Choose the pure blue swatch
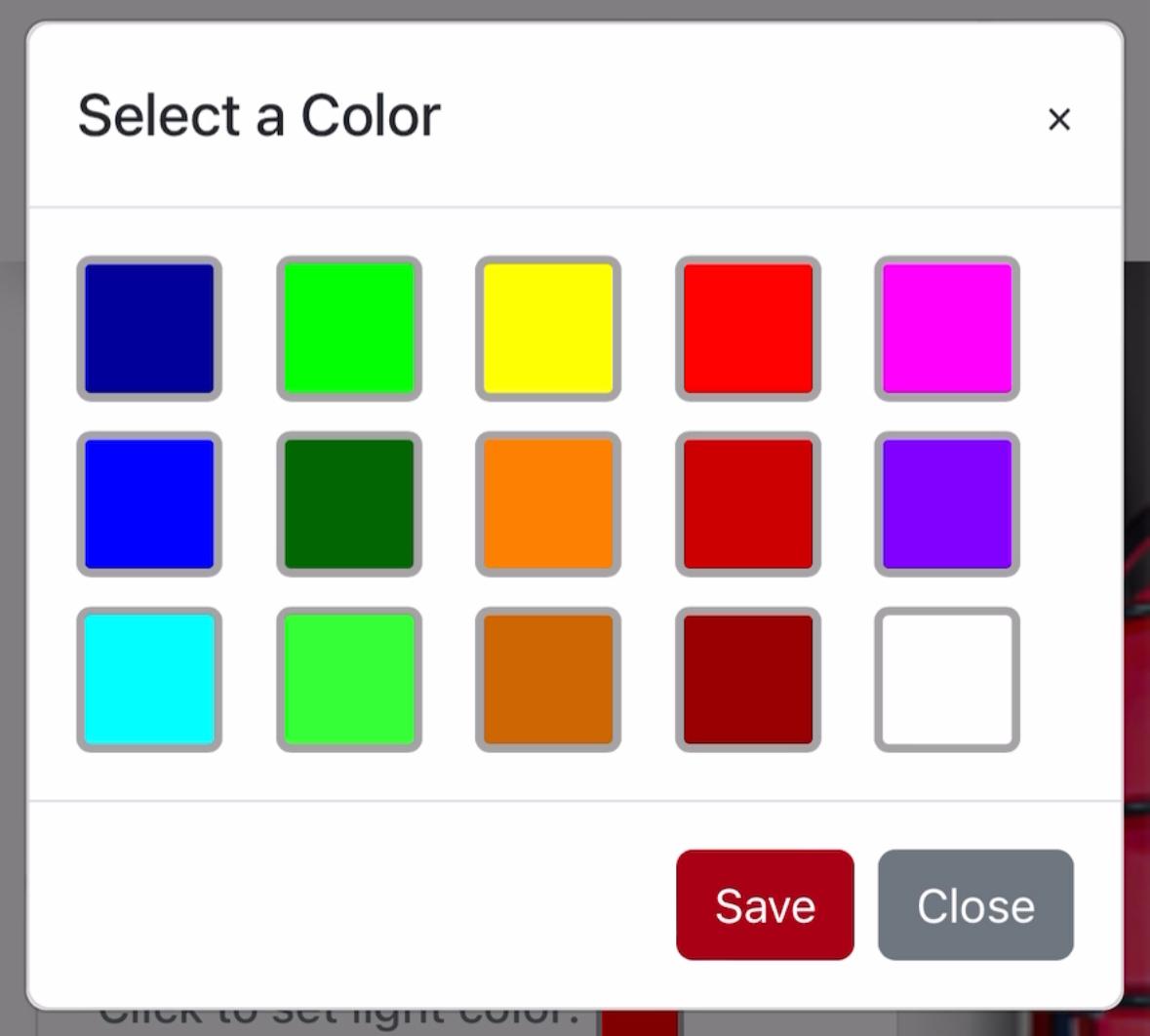This screenshot has width=1150, height=1036. pos(149,504)
